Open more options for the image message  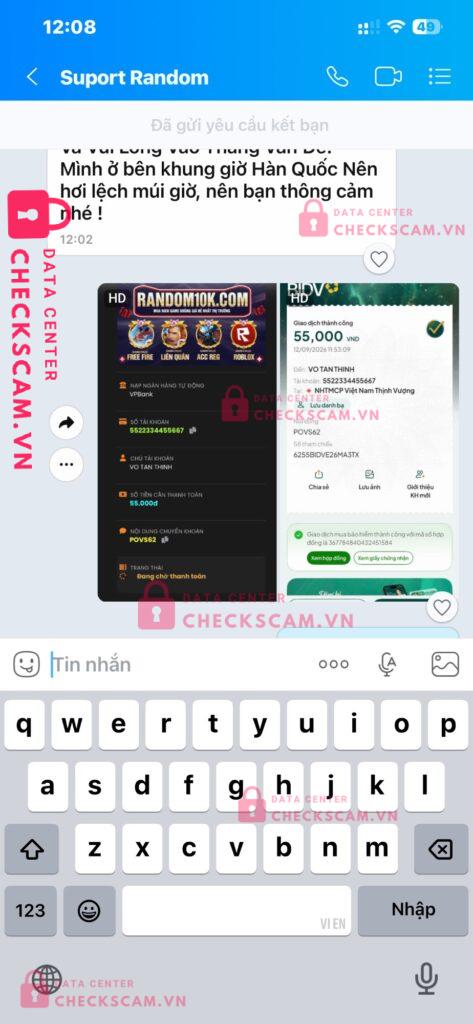pos(66,464)
